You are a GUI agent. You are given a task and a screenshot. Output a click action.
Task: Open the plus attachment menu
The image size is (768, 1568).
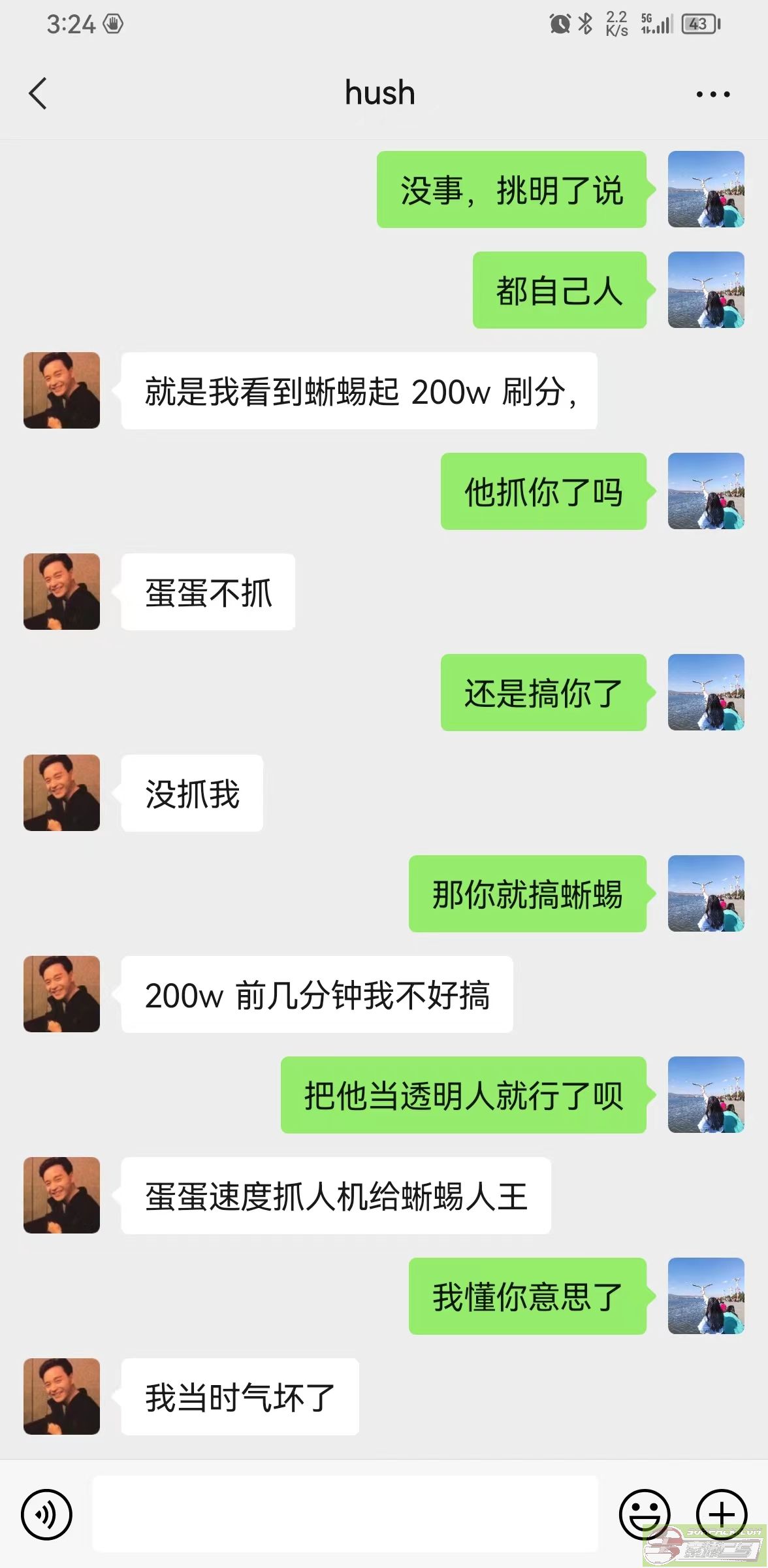pyautogui.click(x=720, y=1514)
